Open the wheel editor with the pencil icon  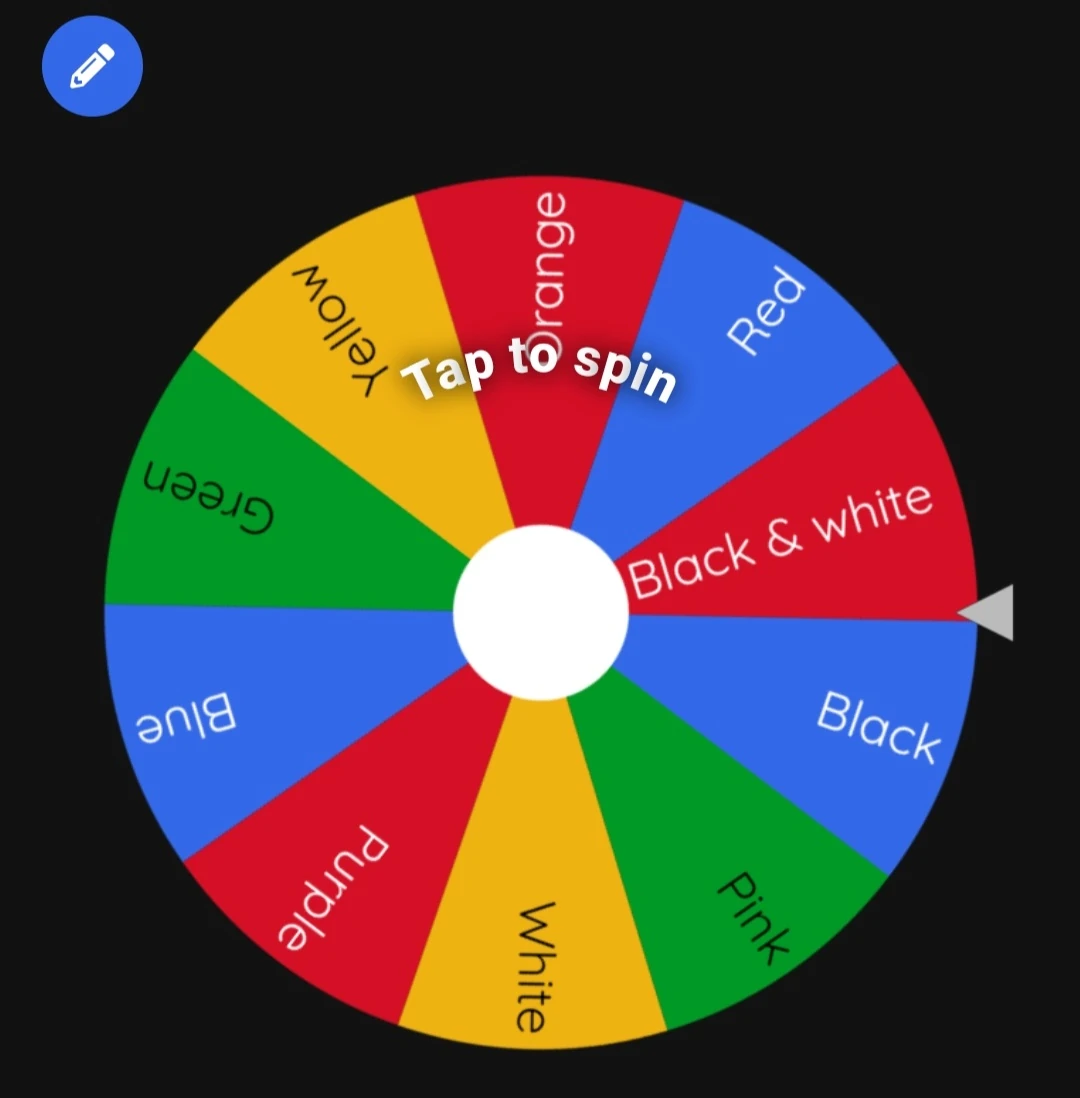click(92, 64)
